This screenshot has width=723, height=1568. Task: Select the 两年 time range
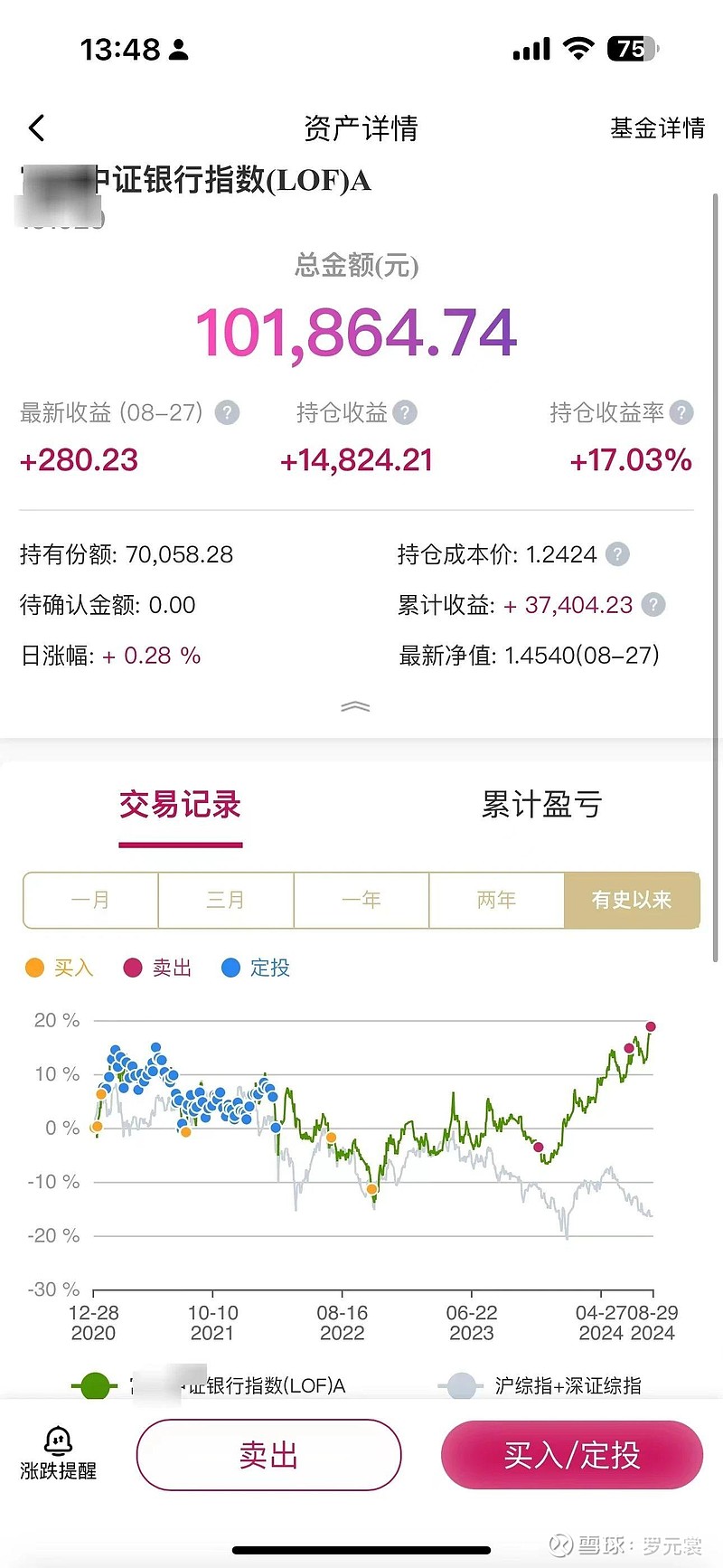click(x=496, y=900)
